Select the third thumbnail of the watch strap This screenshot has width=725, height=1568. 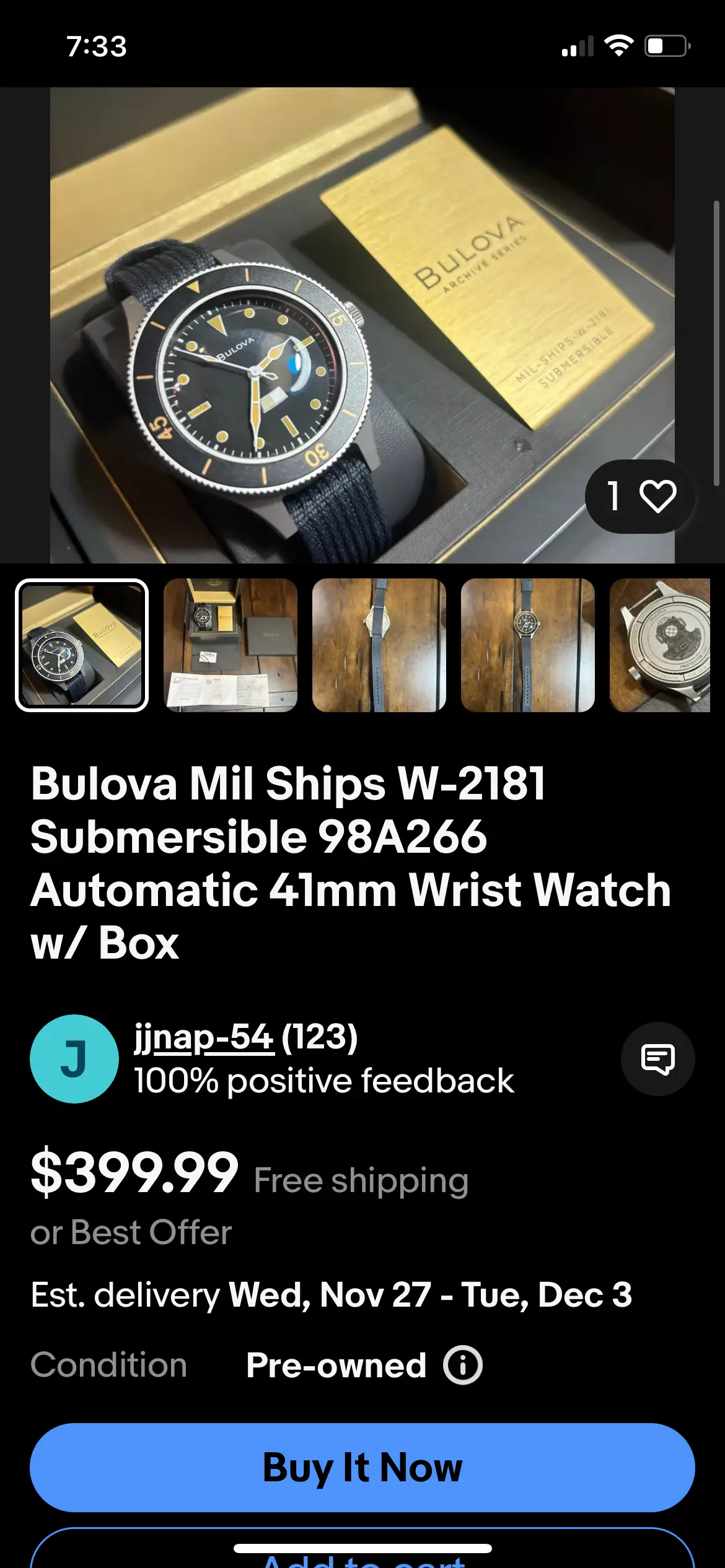pos(379,645)
